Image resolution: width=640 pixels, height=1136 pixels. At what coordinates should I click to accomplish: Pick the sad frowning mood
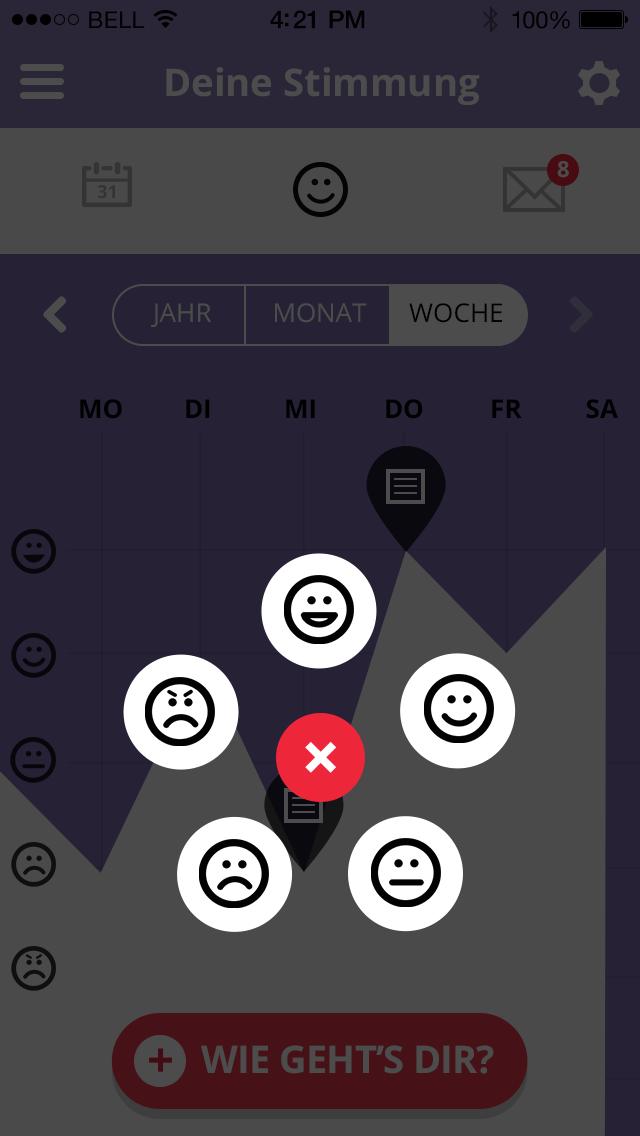click(234, 873)
